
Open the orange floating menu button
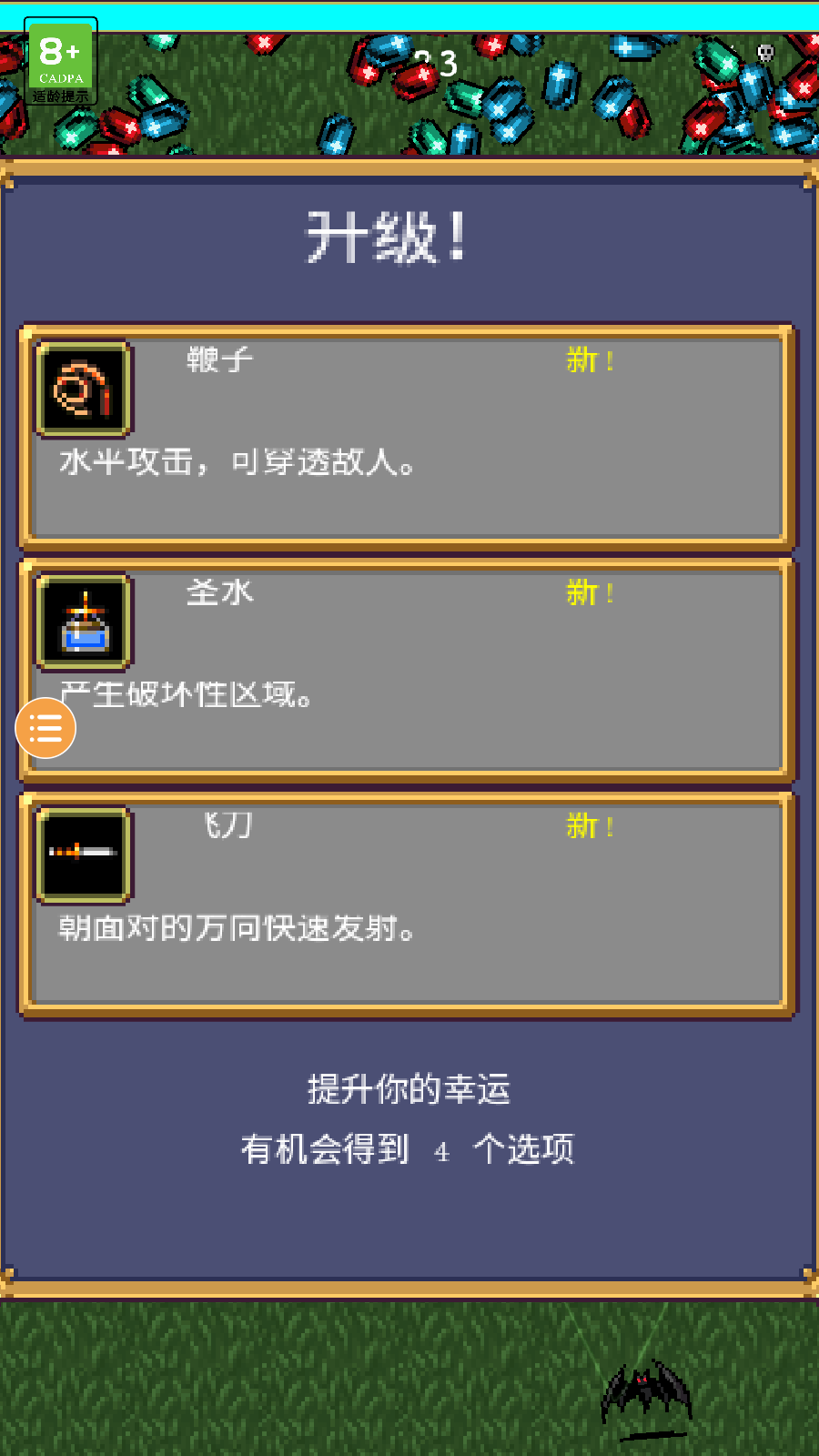45,728
